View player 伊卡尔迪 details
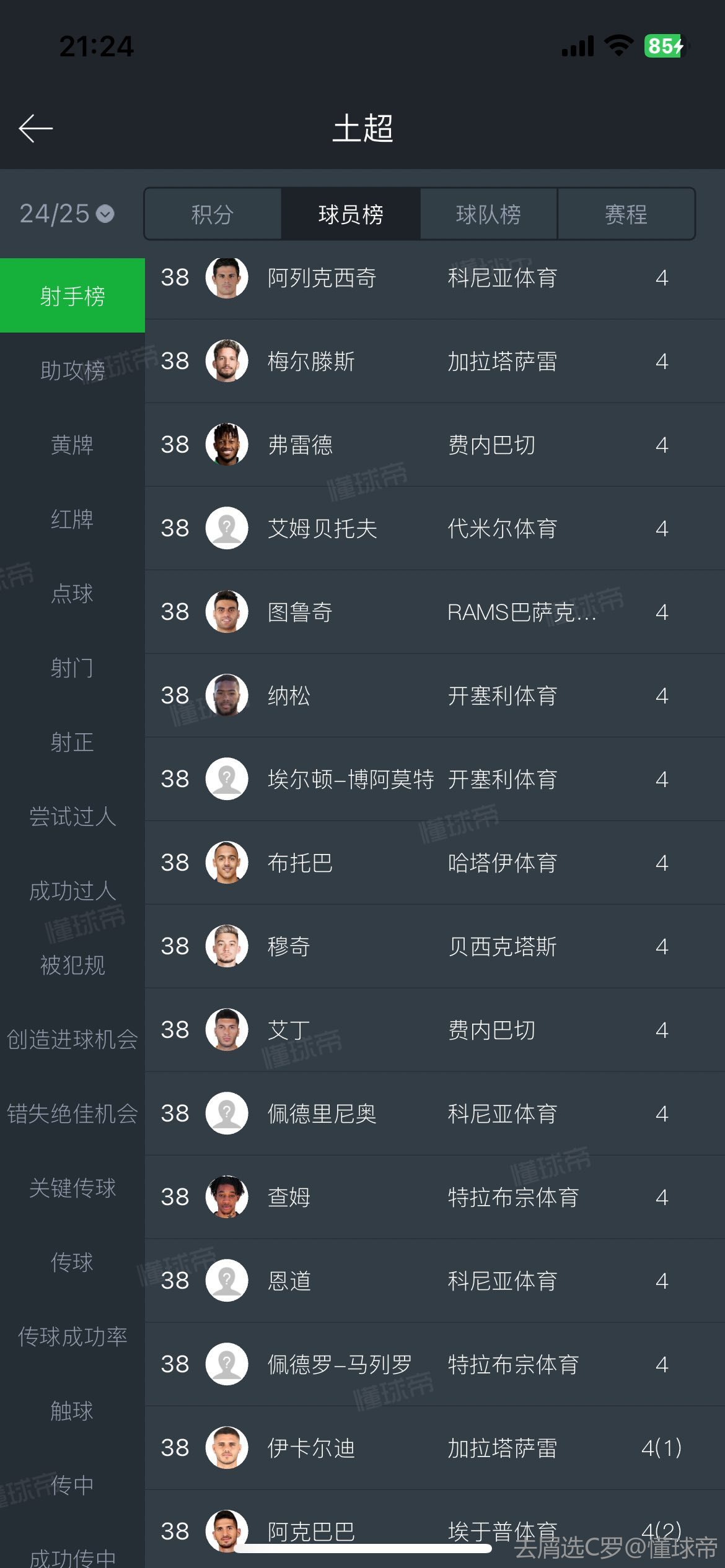The height and width of the screenshot is (1568, 725). [x=435, y=1448]
